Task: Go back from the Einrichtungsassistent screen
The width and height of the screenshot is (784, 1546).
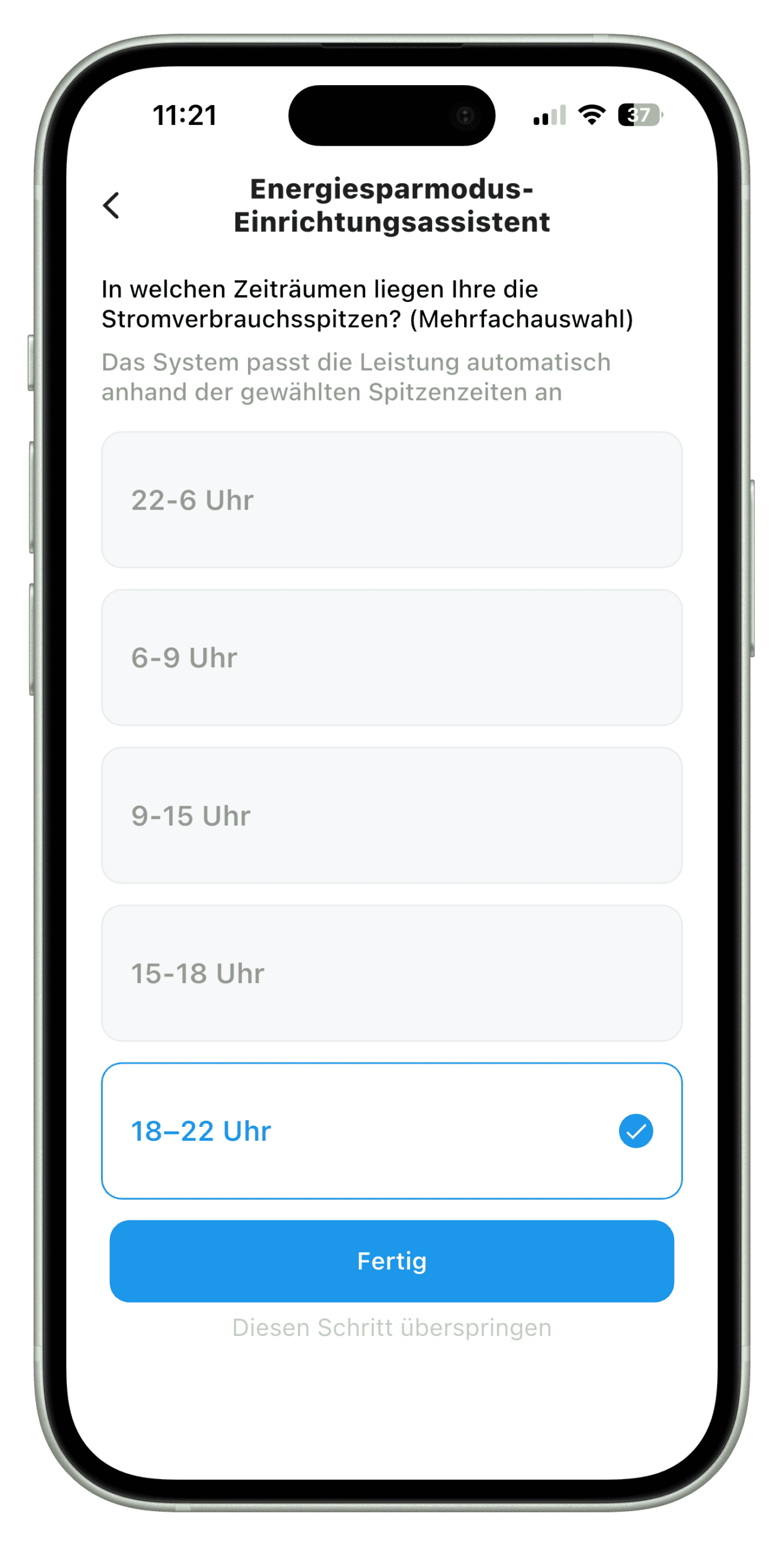Action: 112,205
